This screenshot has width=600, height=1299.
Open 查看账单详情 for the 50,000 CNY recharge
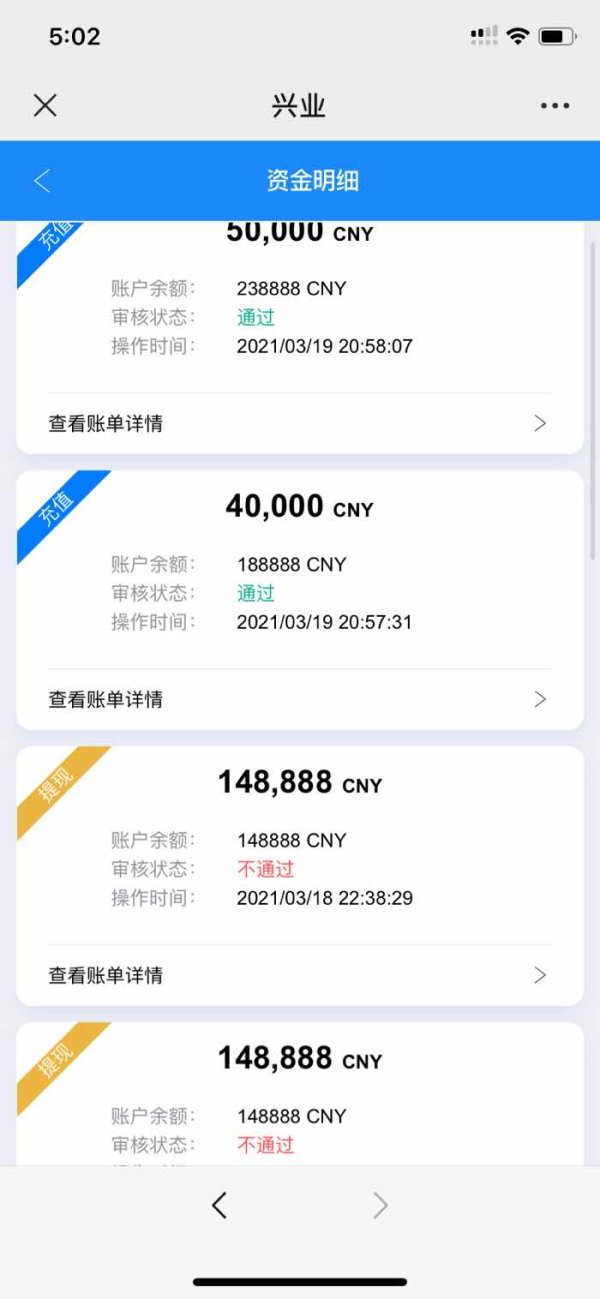click(x=300, y=423)
